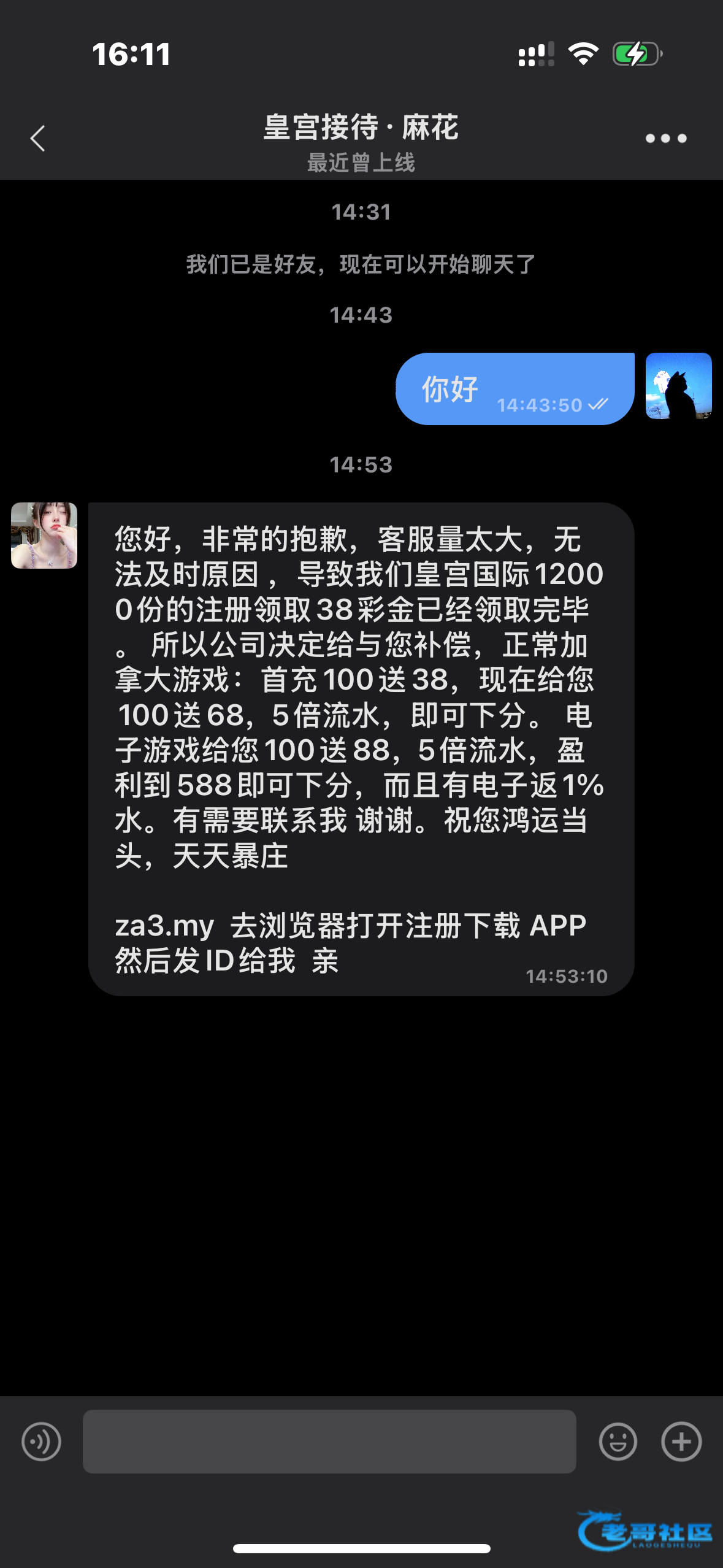The image size is (723, 1568).
Task: Open the three-dot overflow menu
Action: click(665, 139)
